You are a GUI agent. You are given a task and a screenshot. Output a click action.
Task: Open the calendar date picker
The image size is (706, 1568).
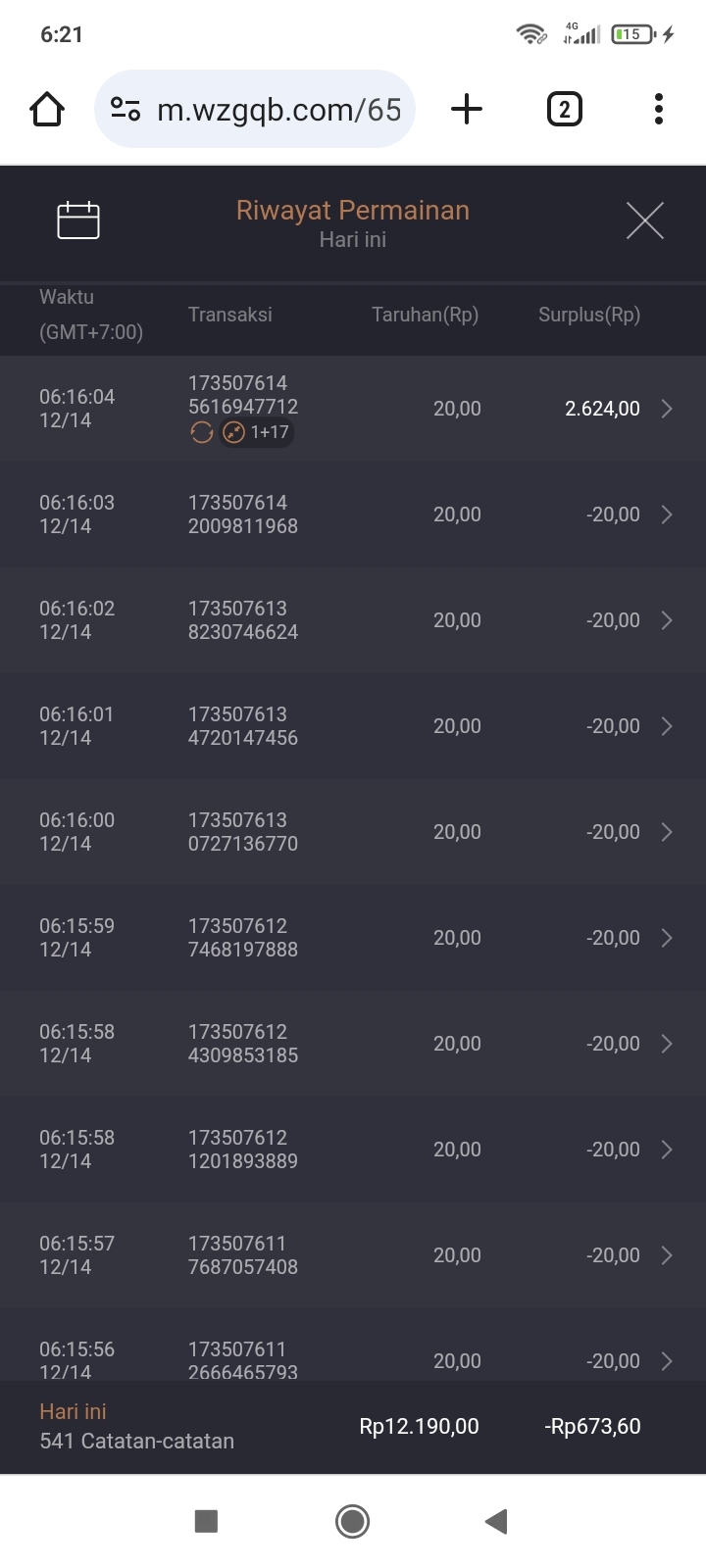[x=78, y=220]
